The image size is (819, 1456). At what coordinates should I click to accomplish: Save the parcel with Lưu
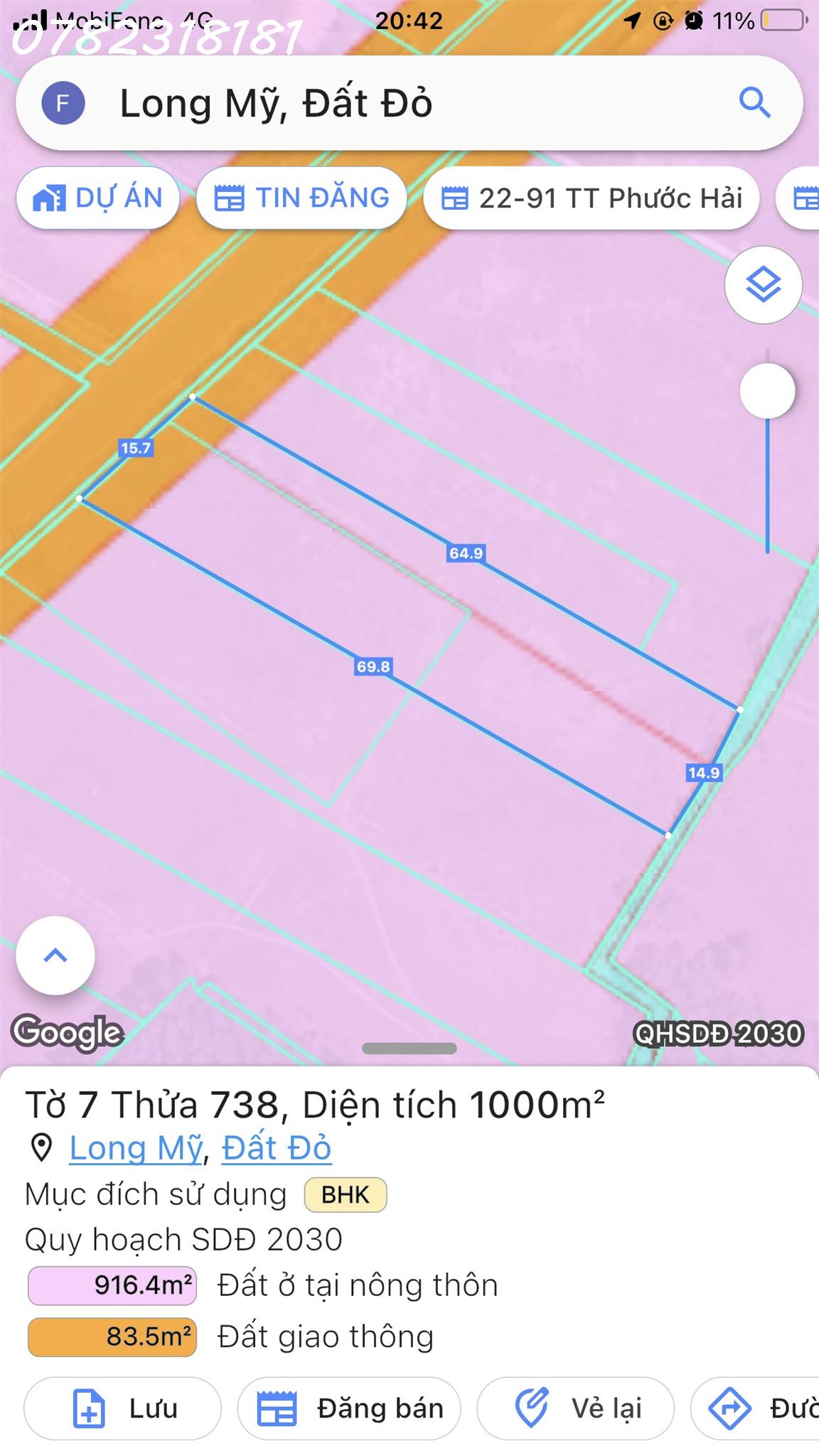coord(122,1408)
